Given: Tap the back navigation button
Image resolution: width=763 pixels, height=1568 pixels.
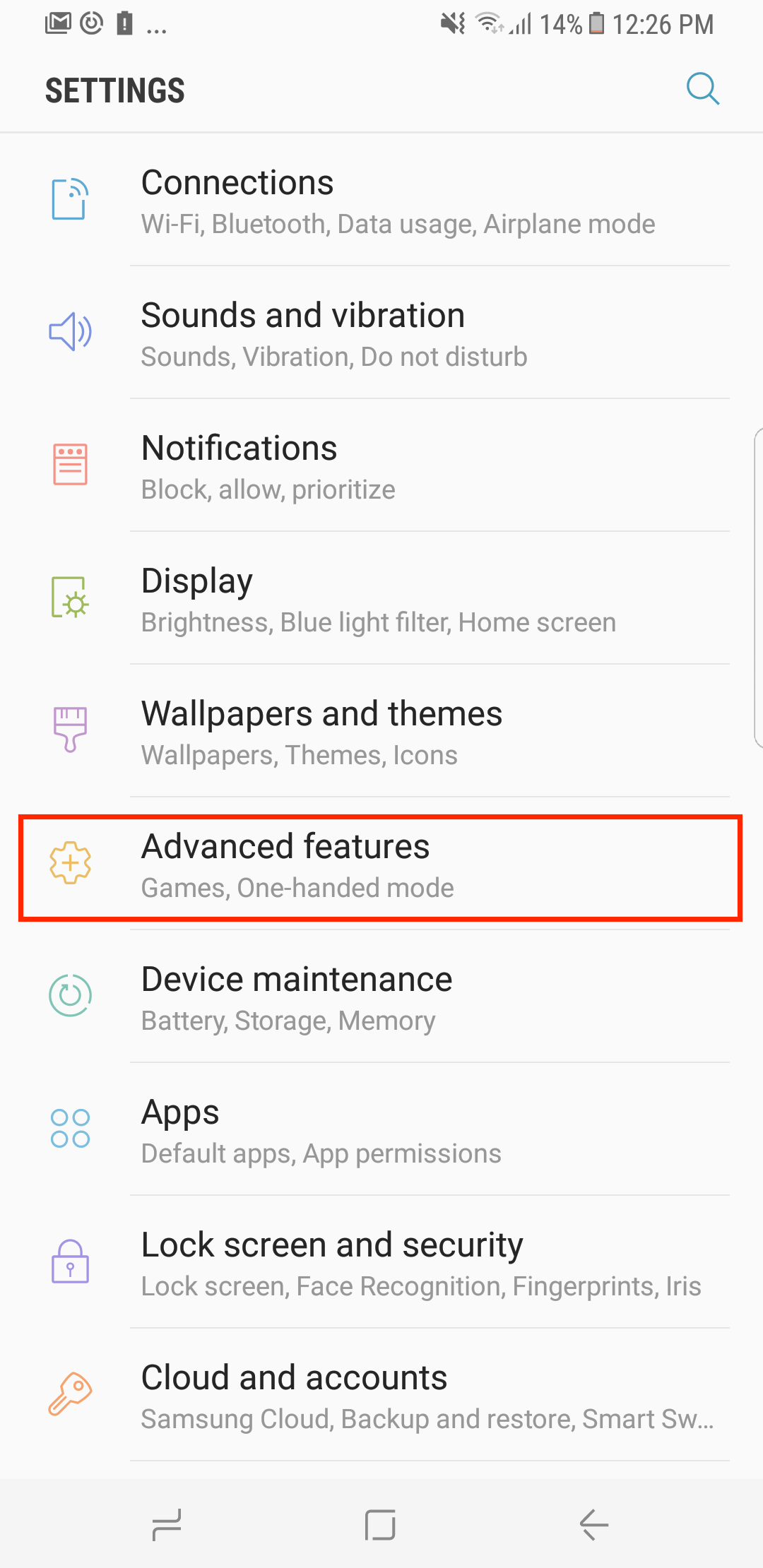Looking at the screenshot, I should tap(593, 1524).
